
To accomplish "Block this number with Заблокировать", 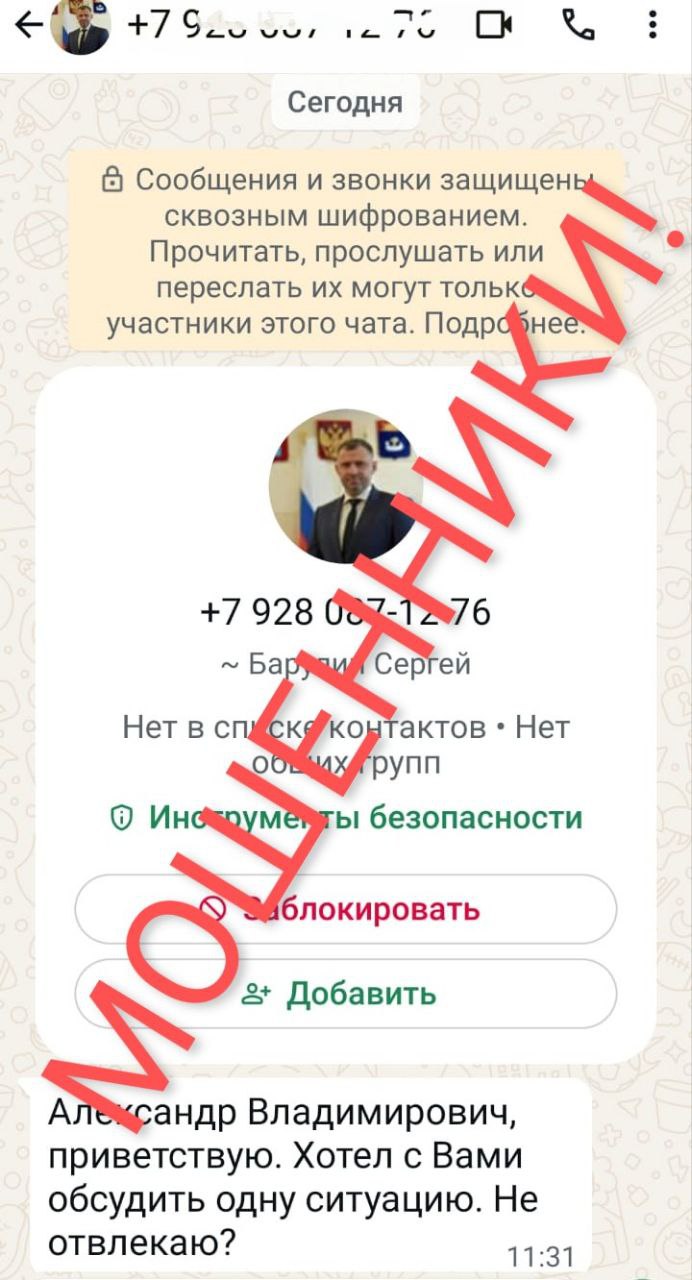I will (346, 909).
